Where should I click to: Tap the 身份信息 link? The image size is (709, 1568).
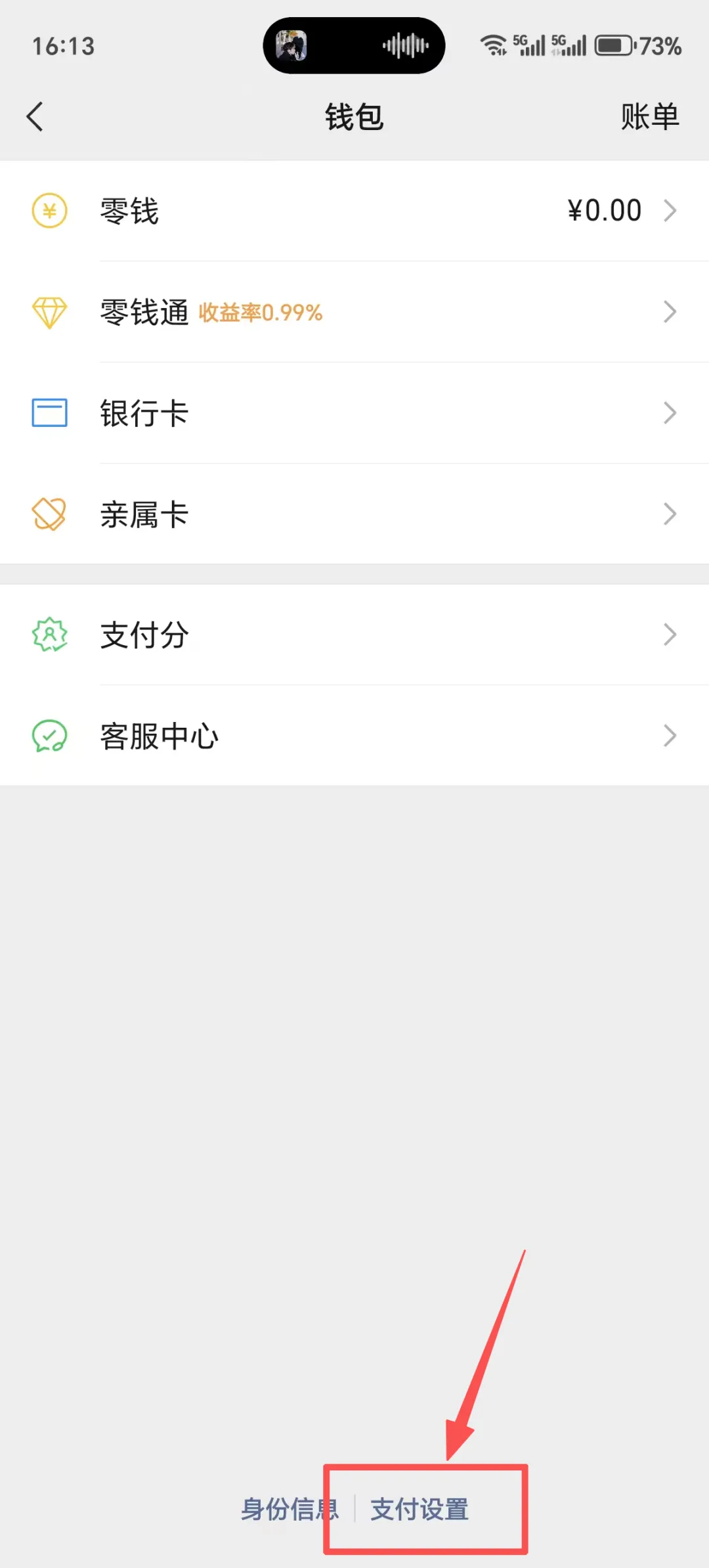click(290, 1509)
